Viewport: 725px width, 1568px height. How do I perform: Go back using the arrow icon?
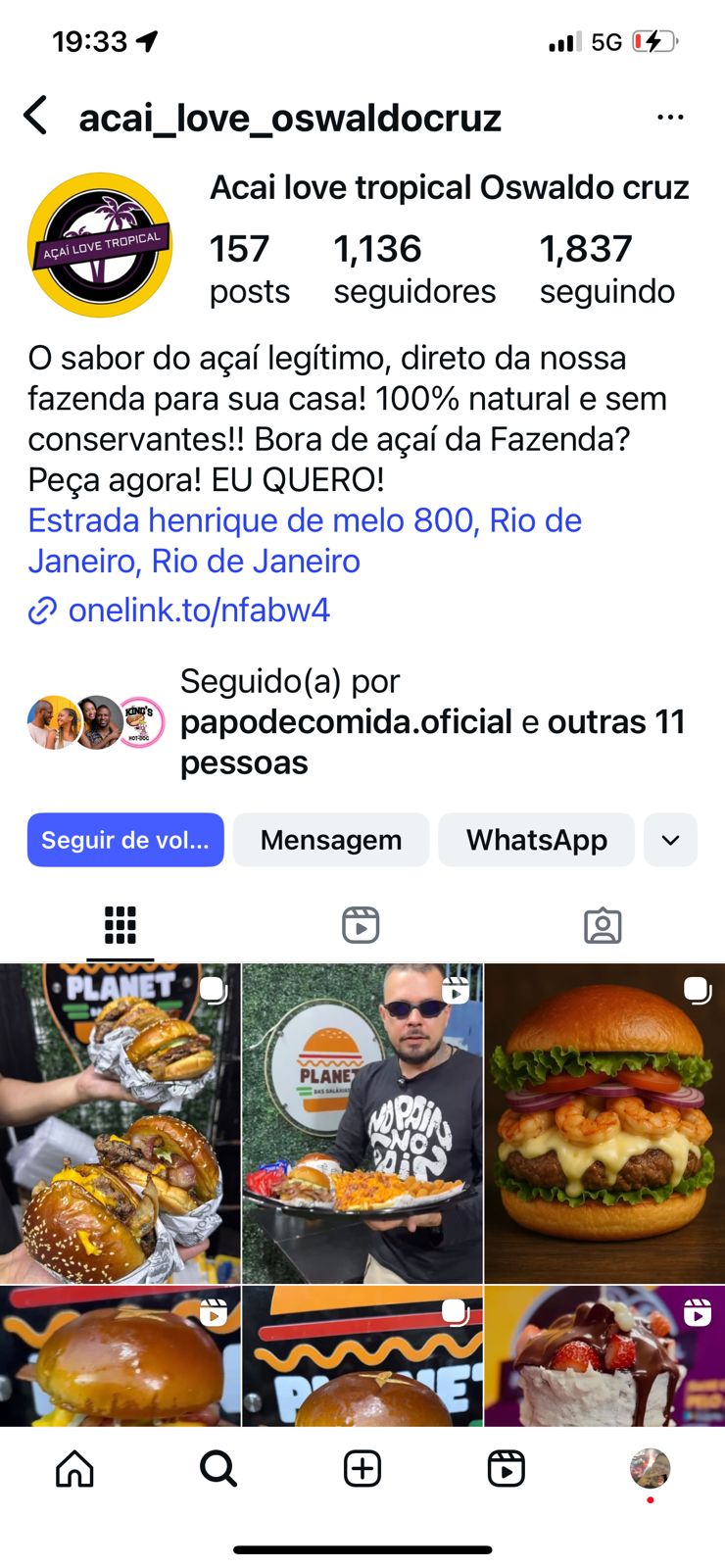(x=36, y=116)
